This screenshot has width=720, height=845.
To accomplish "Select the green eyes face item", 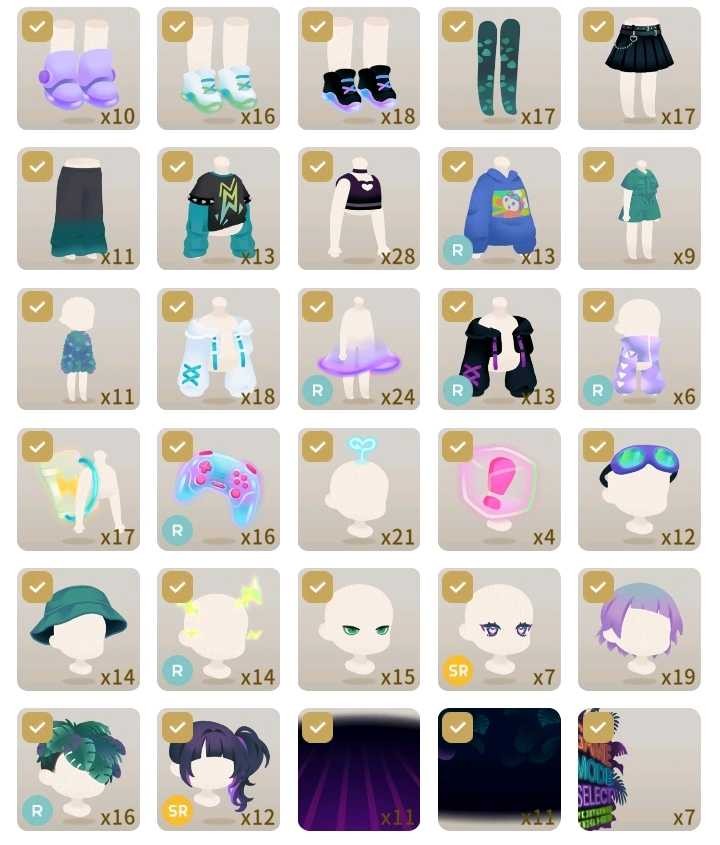I will pos(359,628).
